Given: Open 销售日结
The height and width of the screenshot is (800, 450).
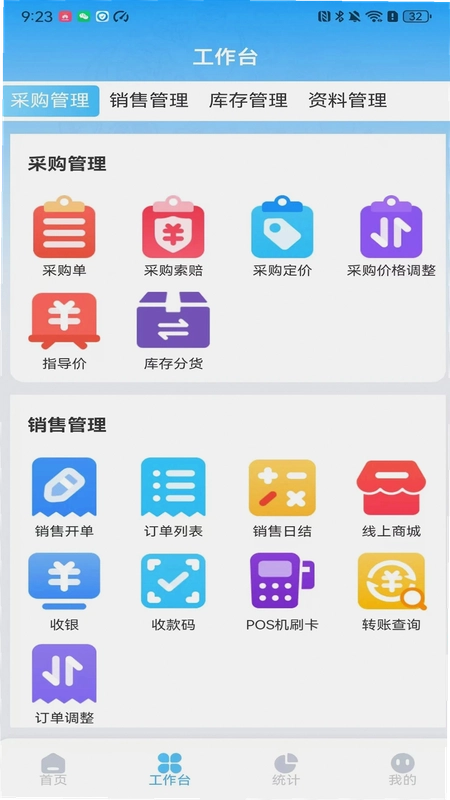Looking at the screenshot, I should (282, 497).
